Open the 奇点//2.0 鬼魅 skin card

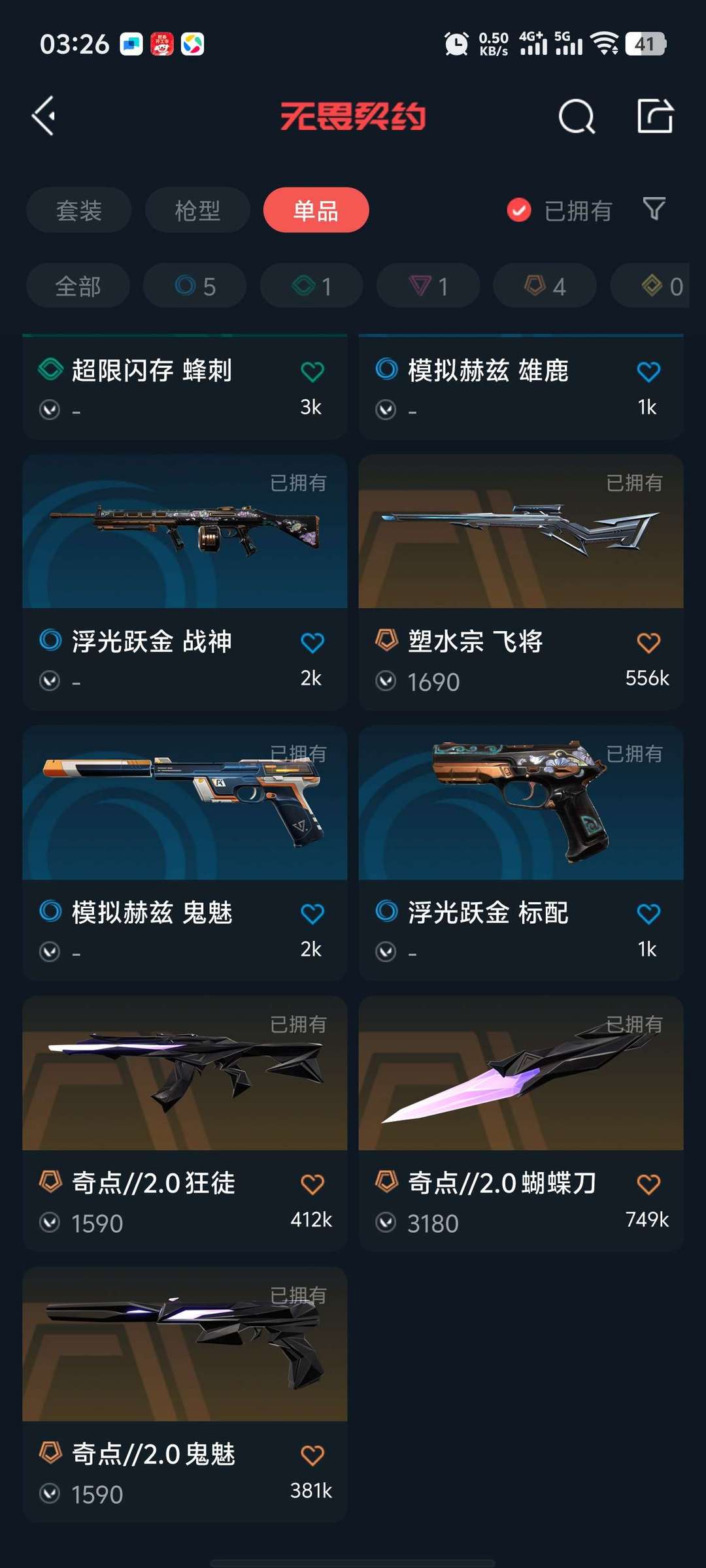[185, 1394]
